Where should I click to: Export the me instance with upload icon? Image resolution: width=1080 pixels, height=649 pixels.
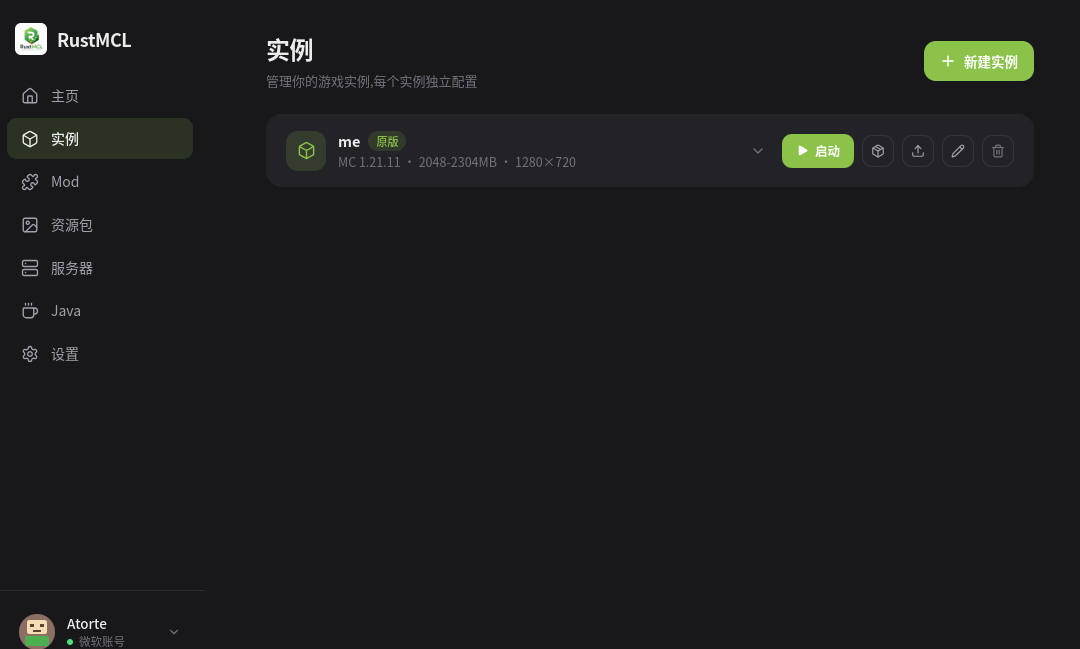tap(917, 151)
